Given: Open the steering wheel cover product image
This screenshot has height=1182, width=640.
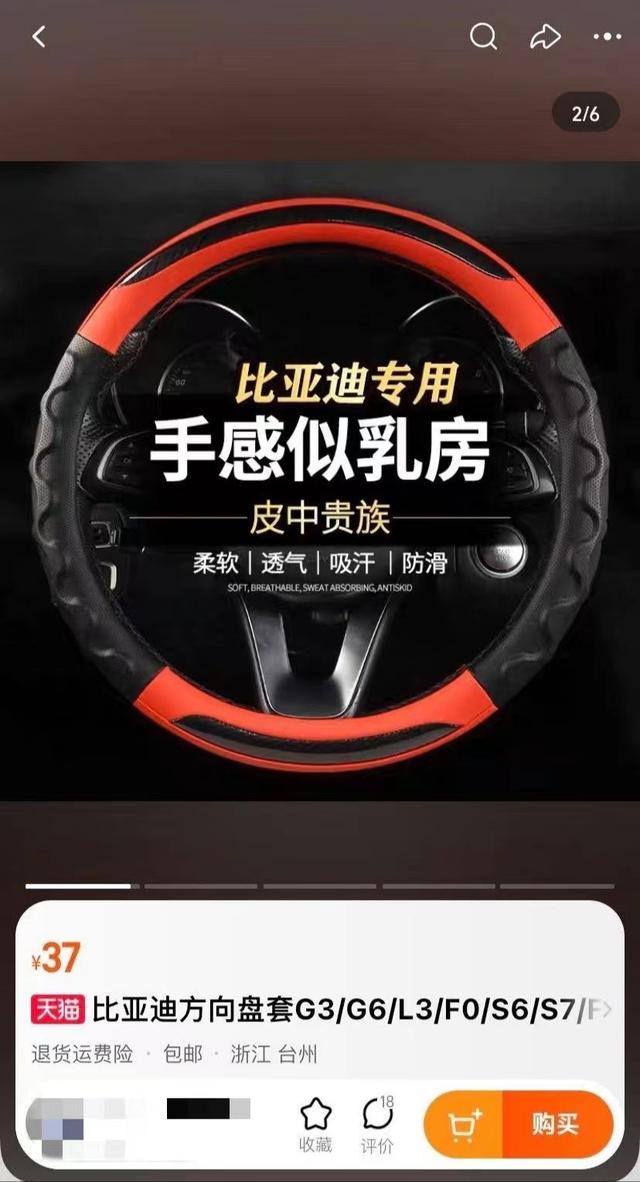Looking at the screenshot, I should [320, 480].
